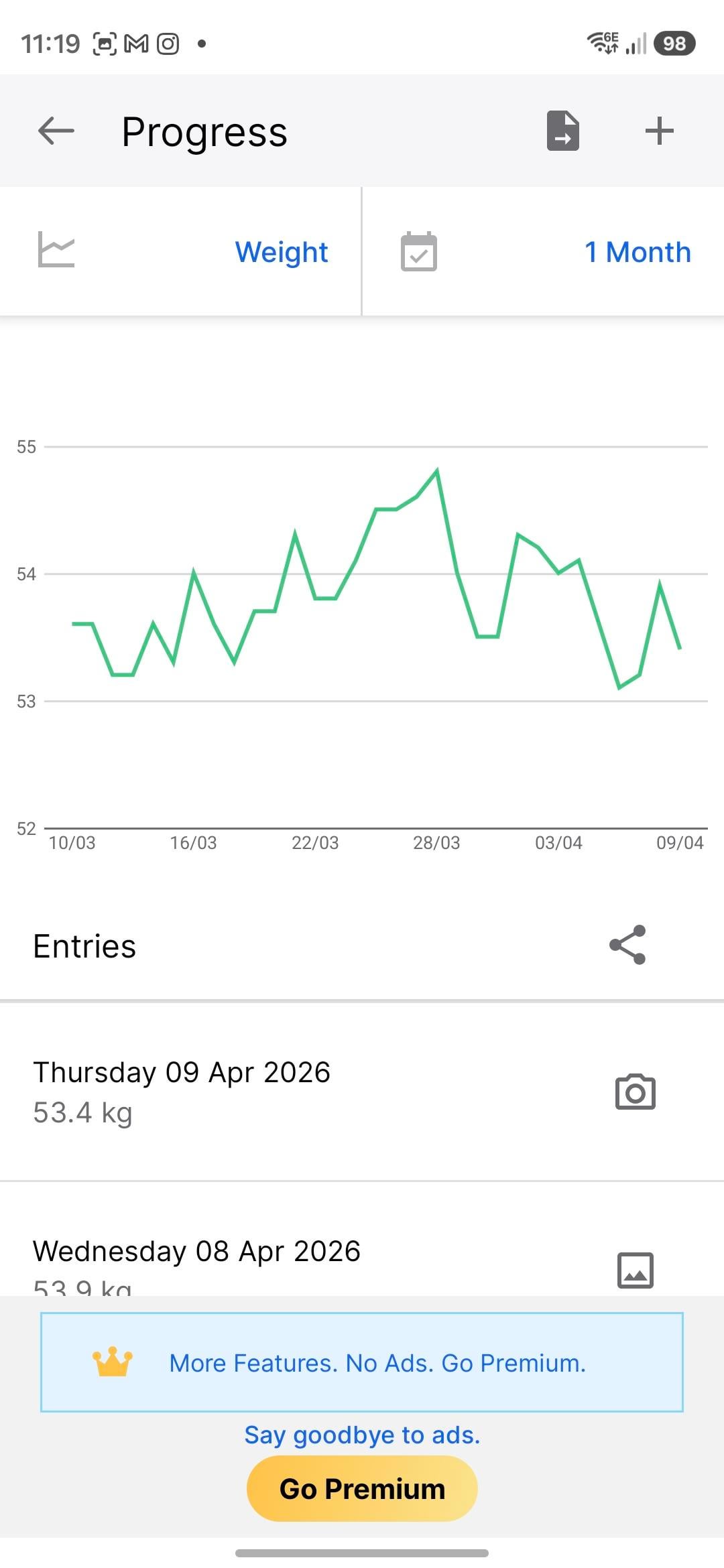The height and width of the screenshot is (1568, 724).
Task: Go back from the Progress screen
Action: tap(56, 131)
